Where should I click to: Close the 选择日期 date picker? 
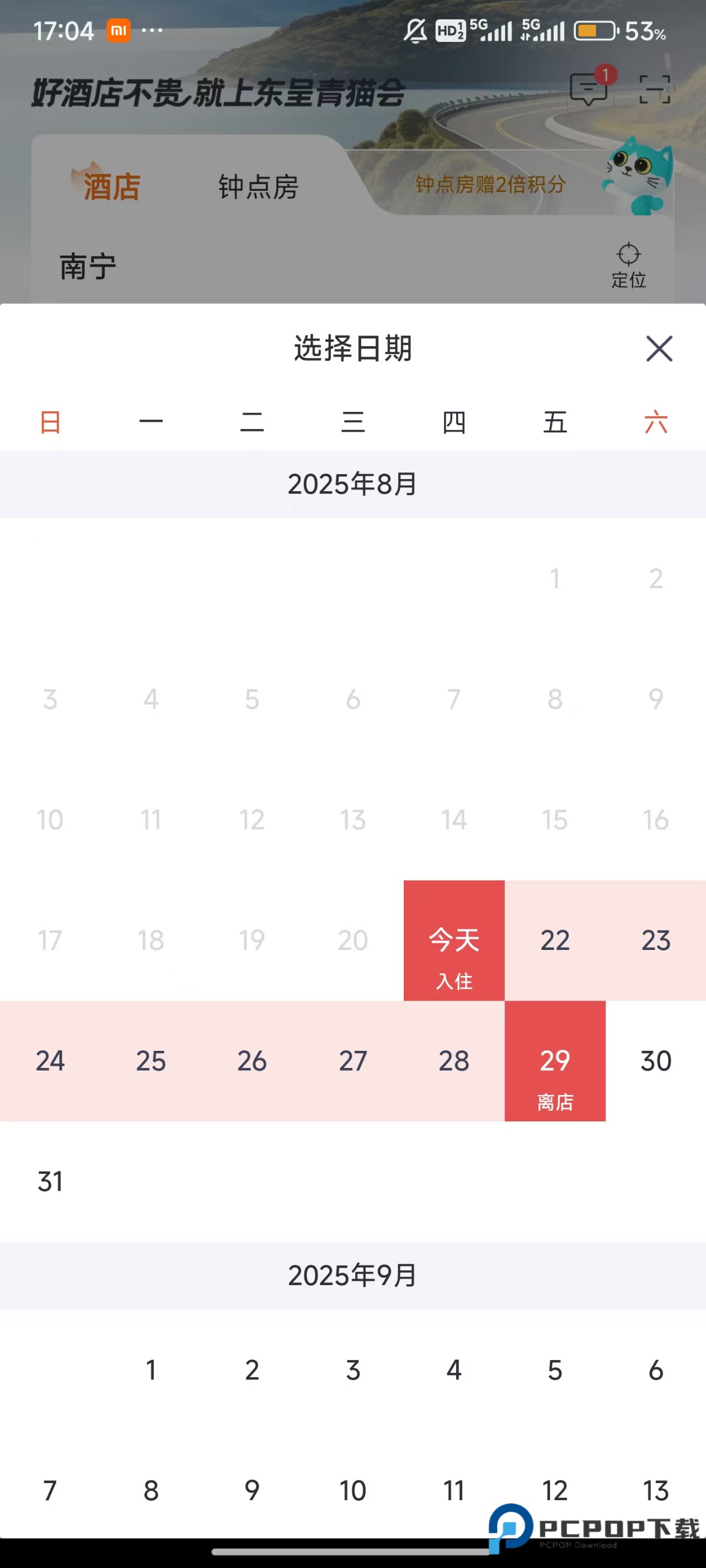659,350
